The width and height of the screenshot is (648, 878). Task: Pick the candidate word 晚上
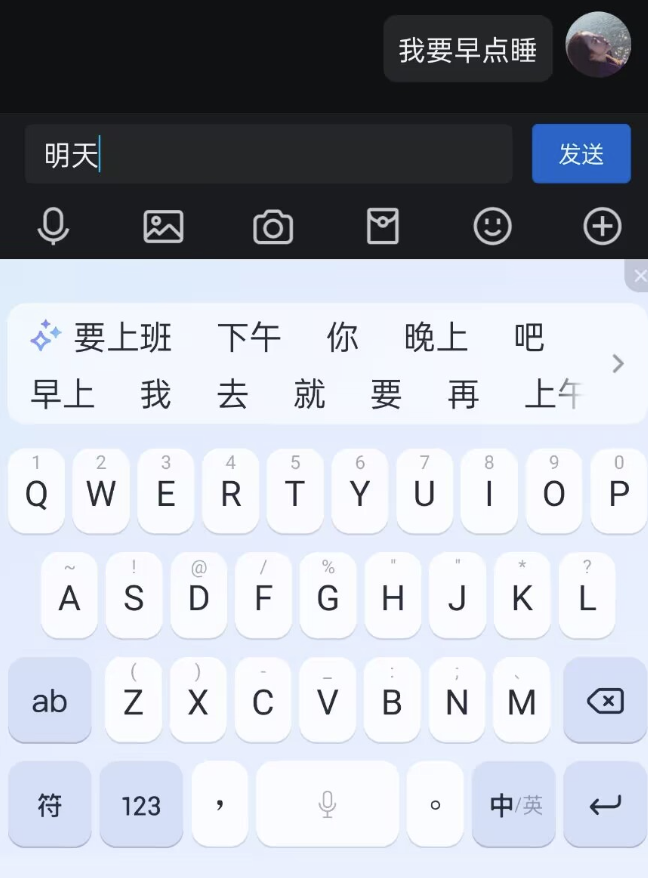[x=436, y=338]
